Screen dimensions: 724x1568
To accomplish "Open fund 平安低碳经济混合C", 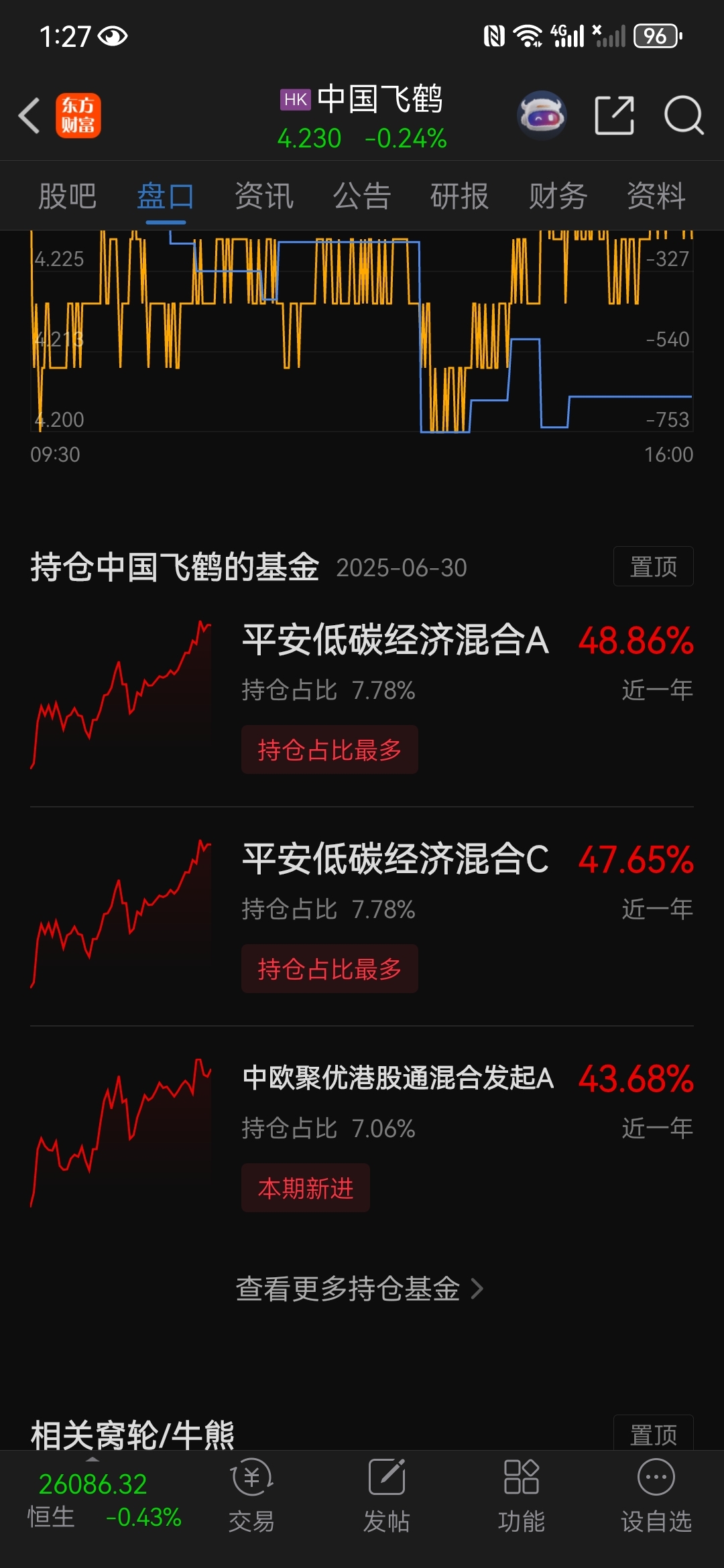I will [362, 916].
